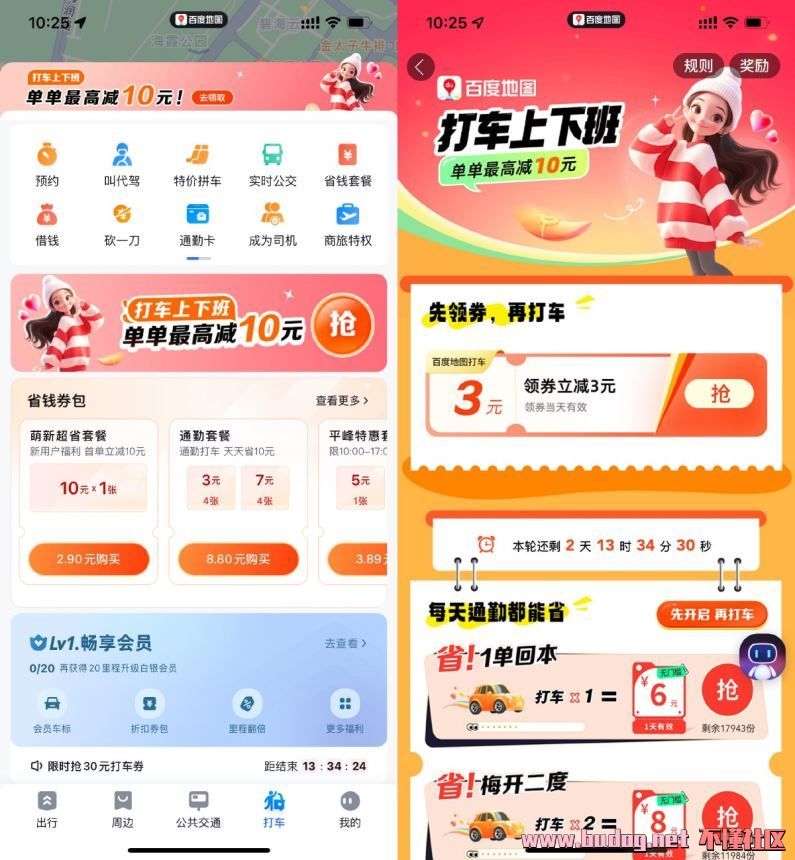The height and width of the screenshot is (860, 795).
Task: Tap 去领取 on the top banner
Action: point(214,97)
